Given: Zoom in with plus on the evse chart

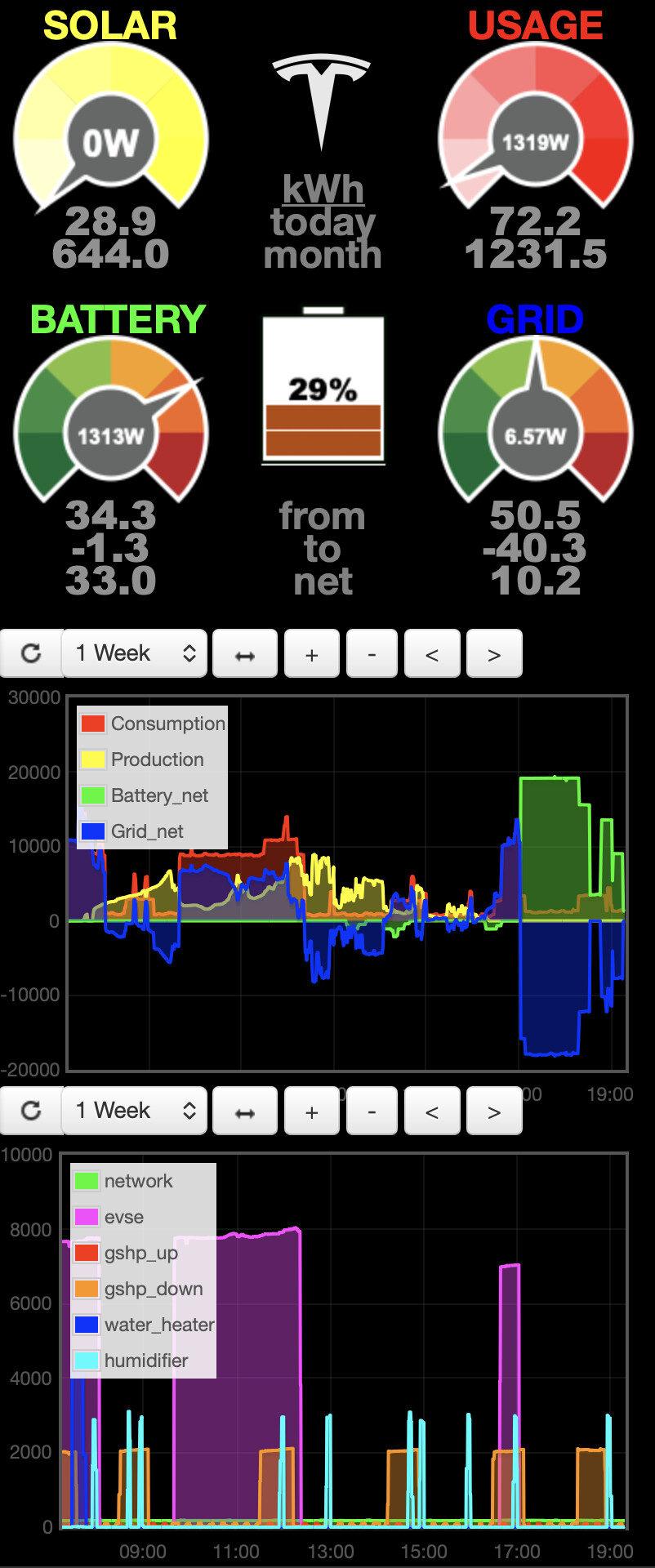Looking at the screenshot, I should tap(311, 1111).
